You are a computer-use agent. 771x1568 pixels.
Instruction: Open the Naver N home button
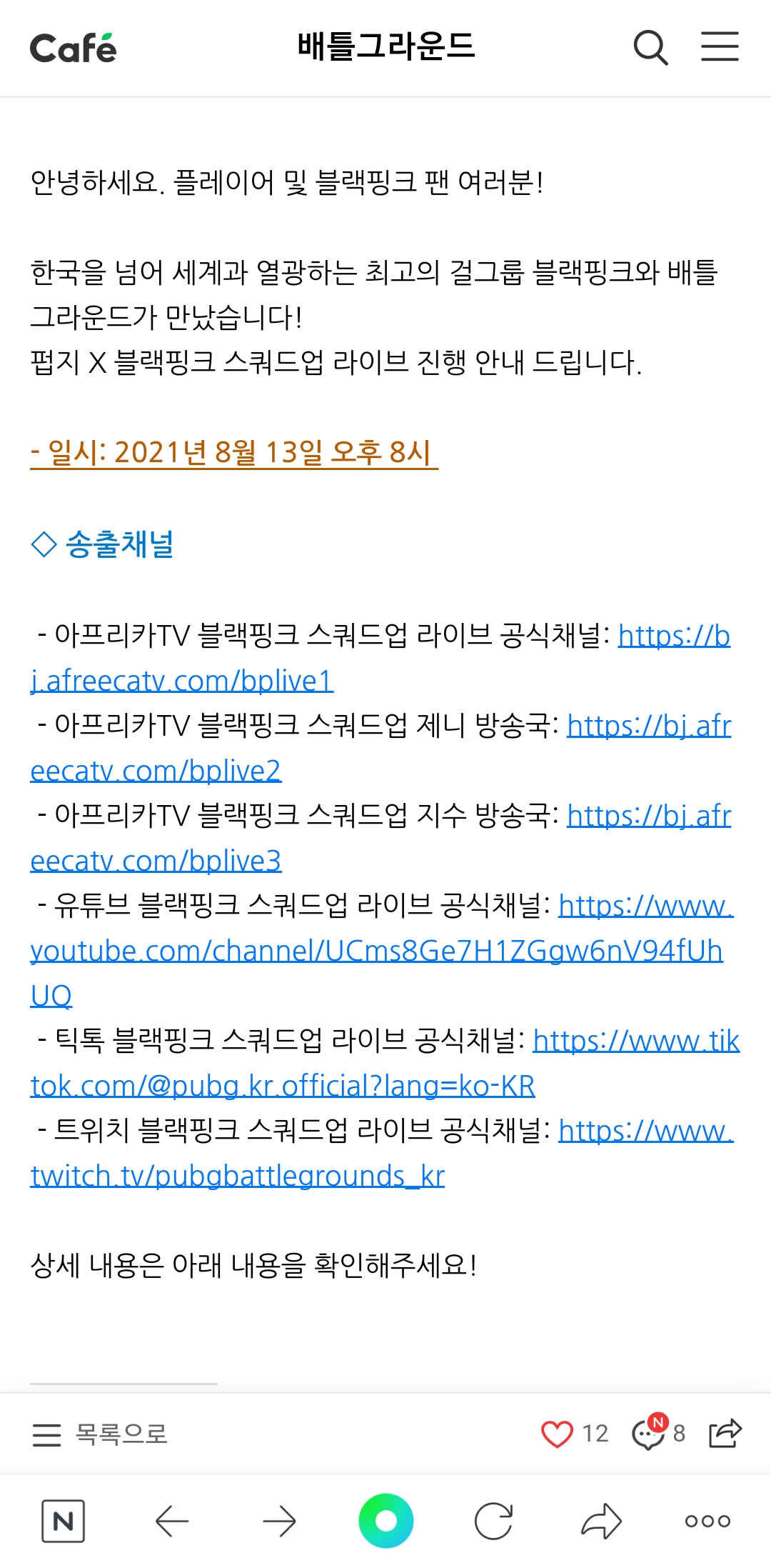[63, 1521]
